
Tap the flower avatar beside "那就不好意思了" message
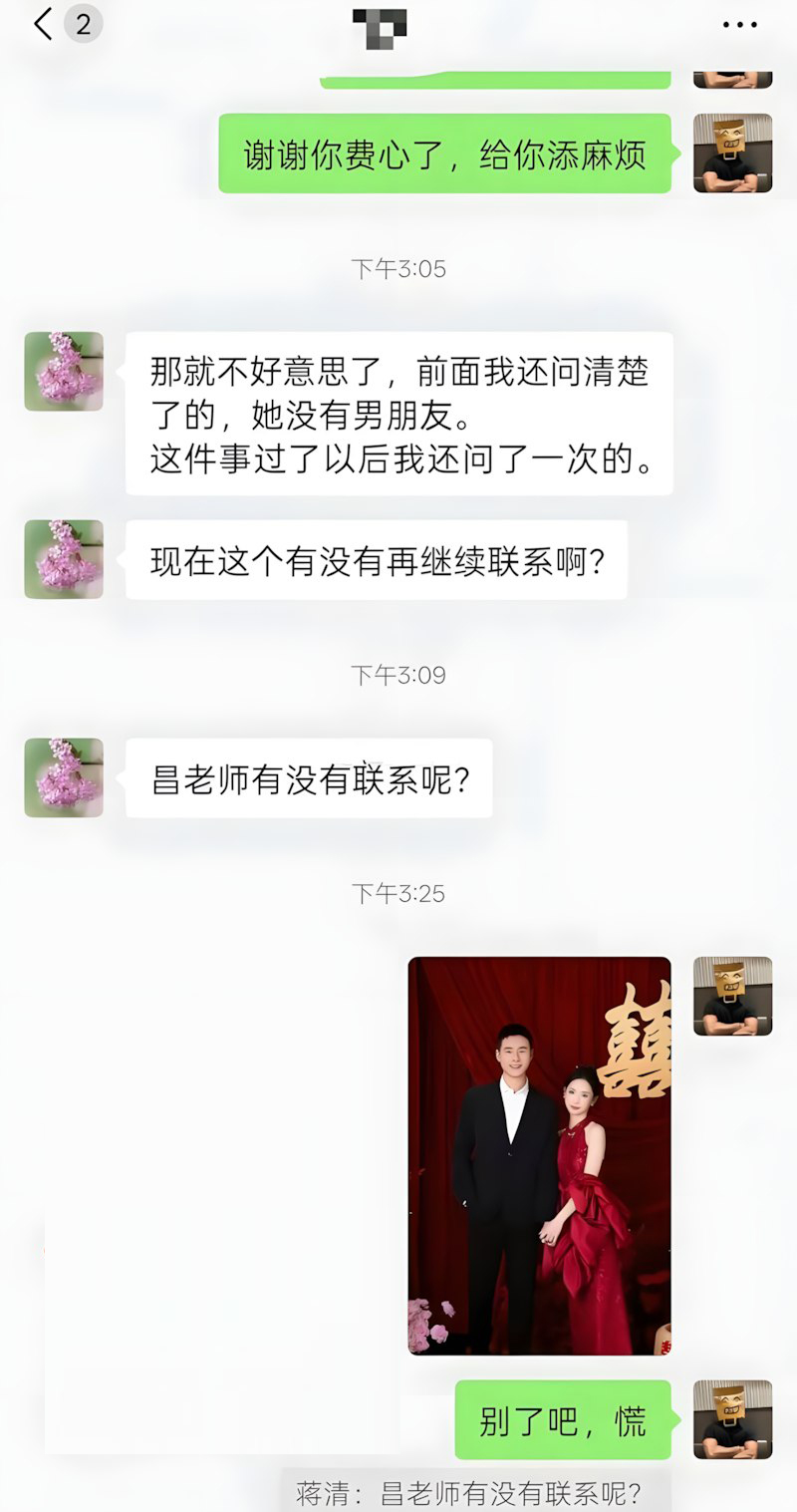click(x=64, y=372)
